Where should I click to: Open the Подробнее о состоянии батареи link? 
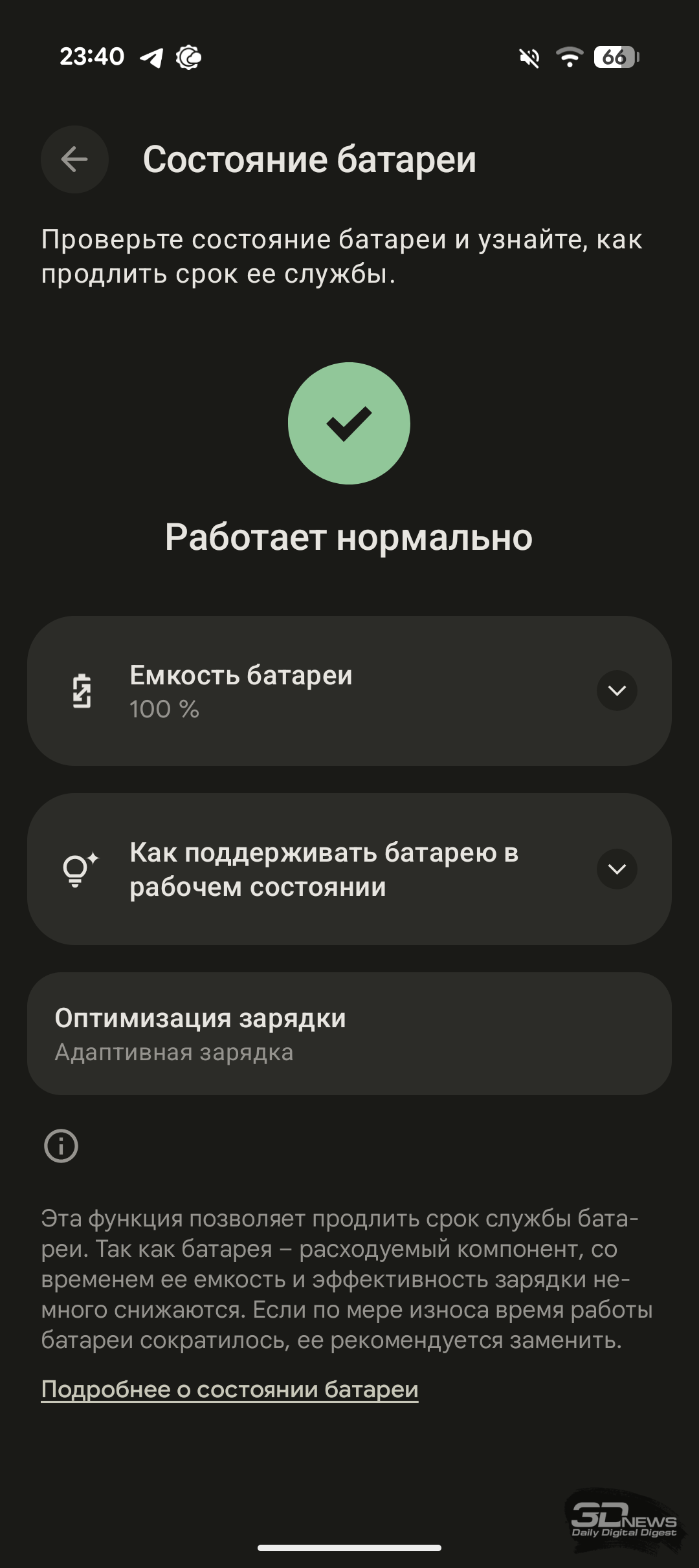click(x=230, y=1389)
